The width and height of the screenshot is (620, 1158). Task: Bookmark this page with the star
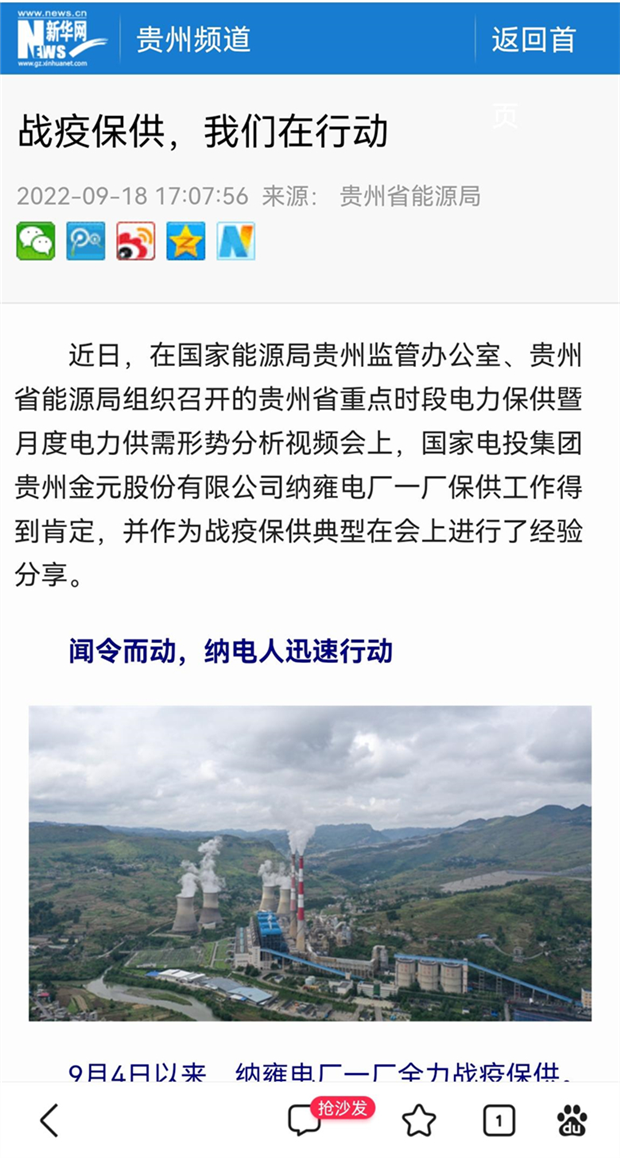pyautogui.click(x=418, y=1121)
